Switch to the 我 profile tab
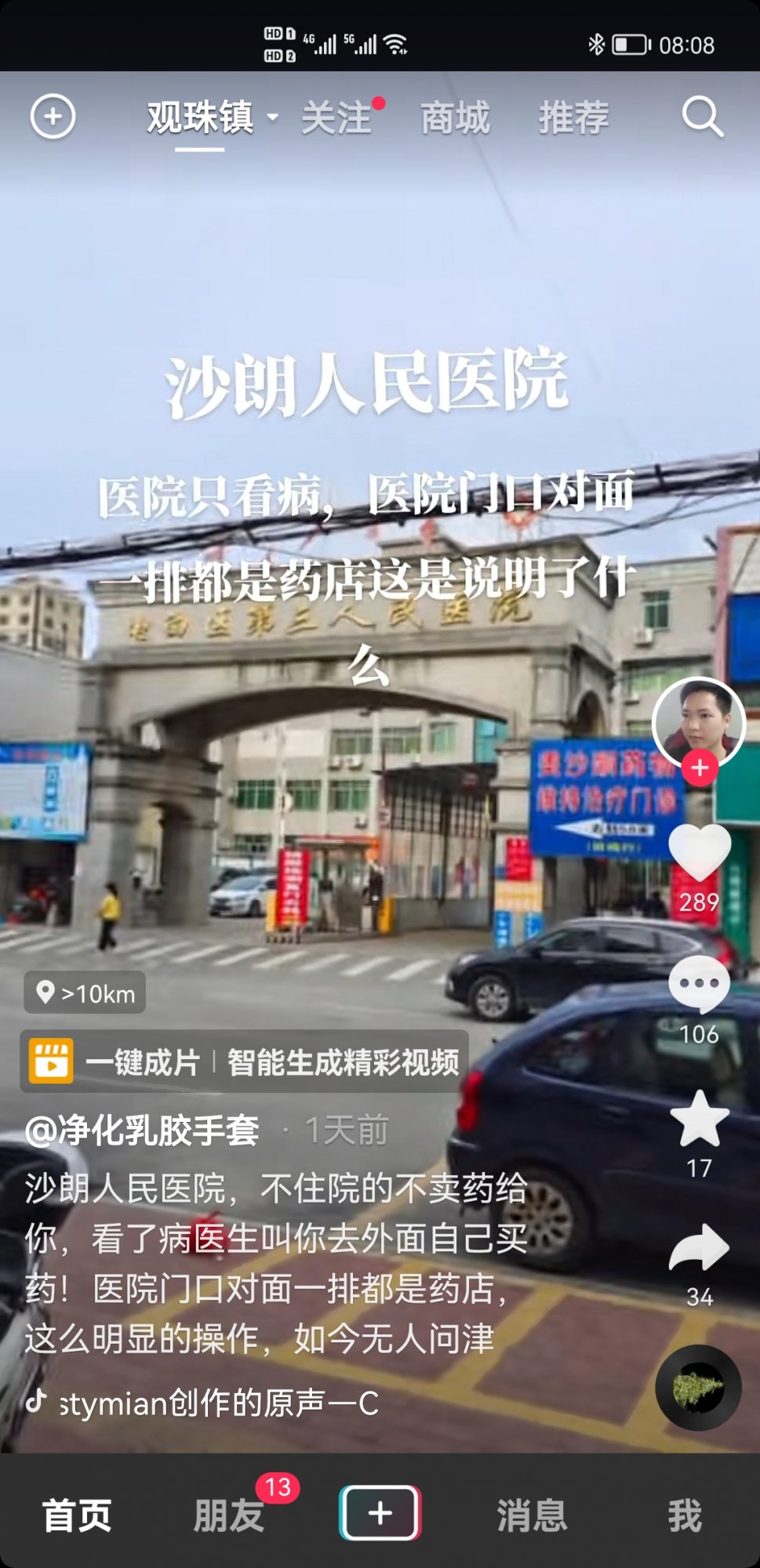Image resolution: width=760 pixels, height=1568 pixels. click(684, 1515)
